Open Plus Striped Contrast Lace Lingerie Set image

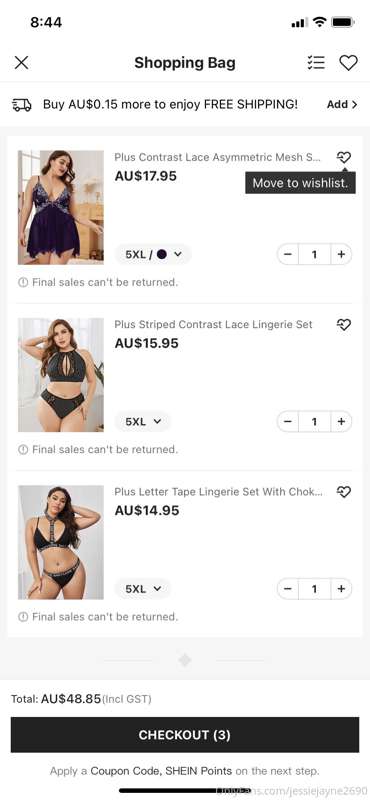(x=61, y=375)
